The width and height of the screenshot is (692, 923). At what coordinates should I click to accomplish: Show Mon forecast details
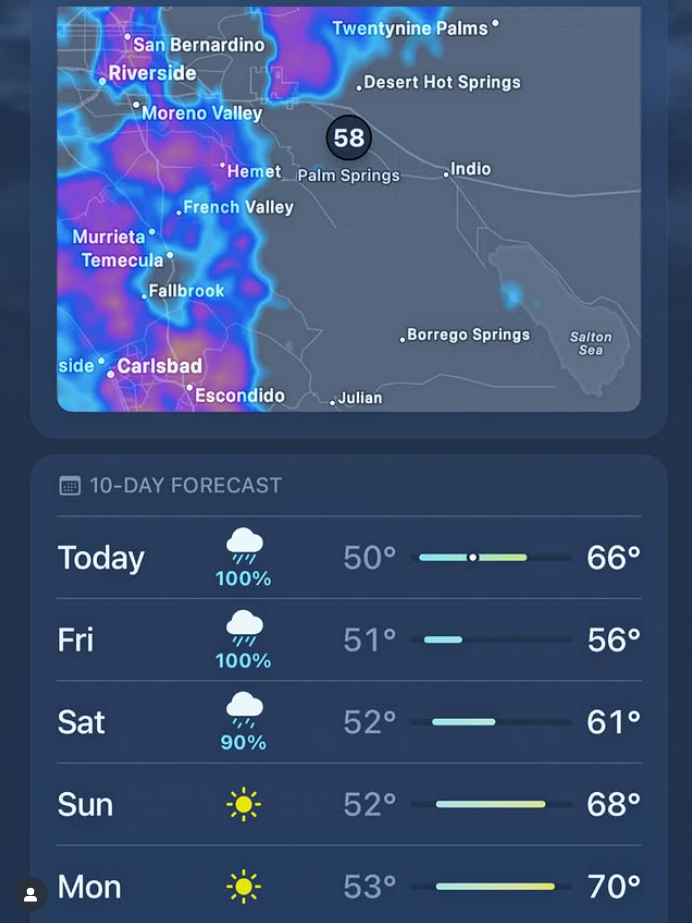click(348, 886)
